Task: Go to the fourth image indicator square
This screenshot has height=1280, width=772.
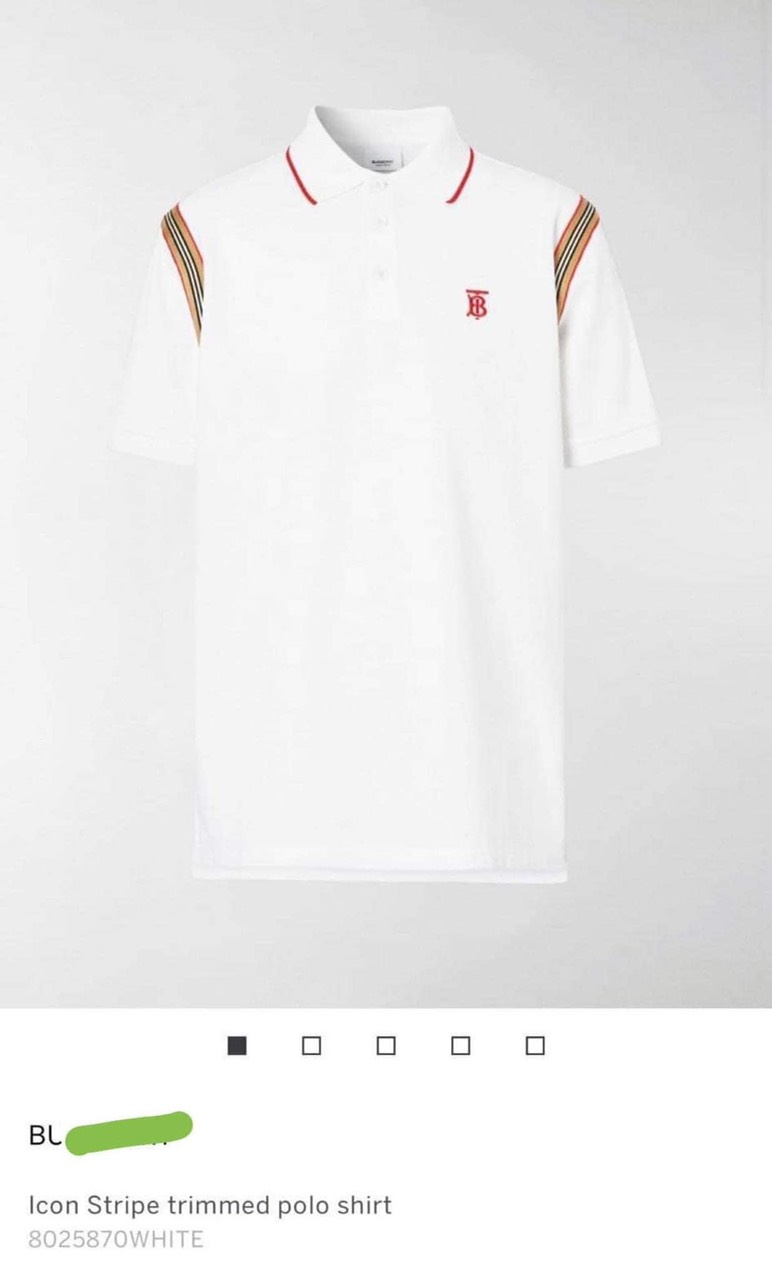Action: click(460, 1046)
